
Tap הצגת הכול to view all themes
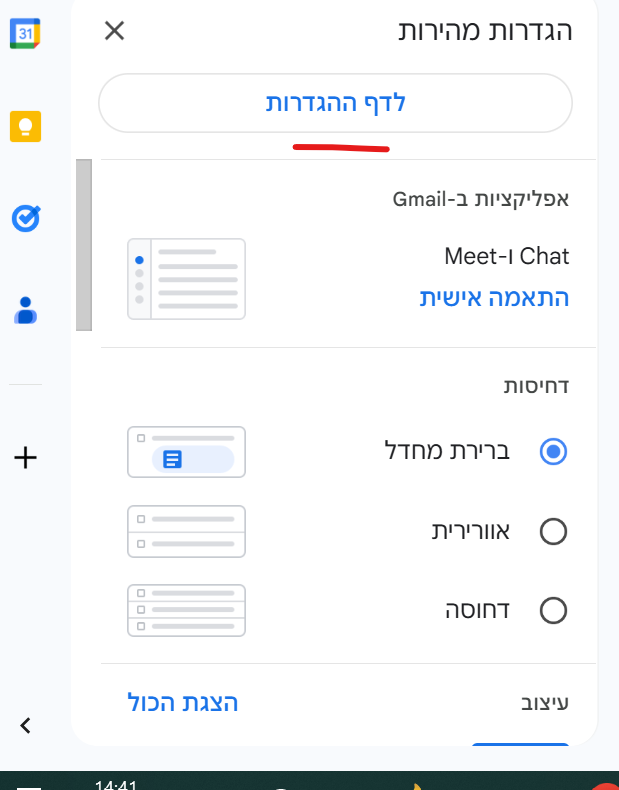pos(183,703)
